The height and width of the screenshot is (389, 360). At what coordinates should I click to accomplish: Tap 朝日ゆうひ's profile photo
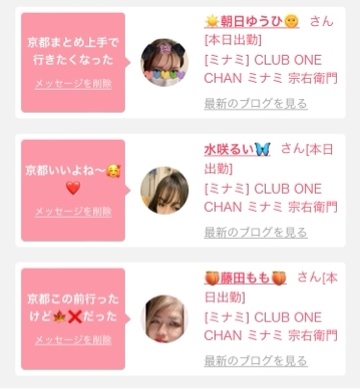pyautogui.click(x=164, y=62)
